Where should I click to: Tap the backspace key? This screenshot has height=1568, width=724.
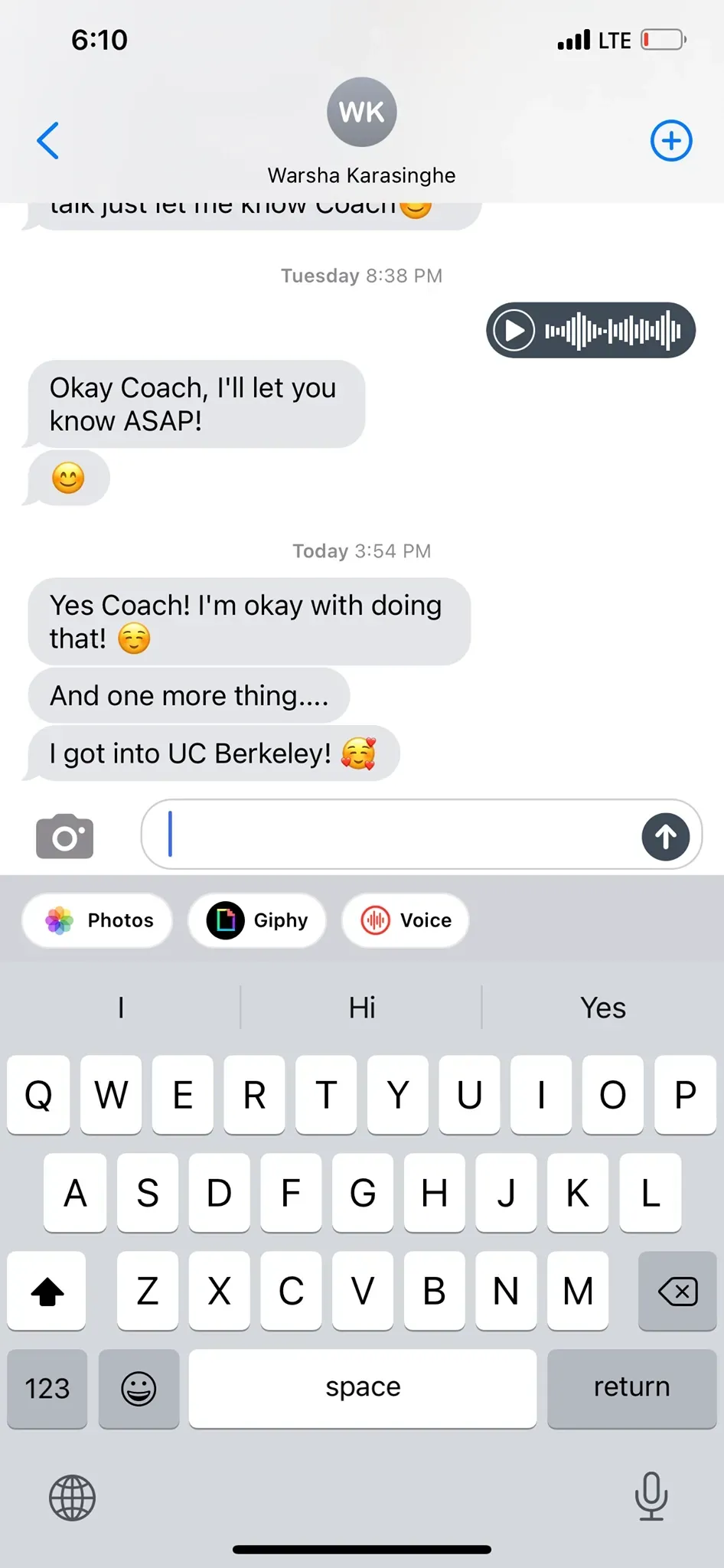coord(677,1291)
